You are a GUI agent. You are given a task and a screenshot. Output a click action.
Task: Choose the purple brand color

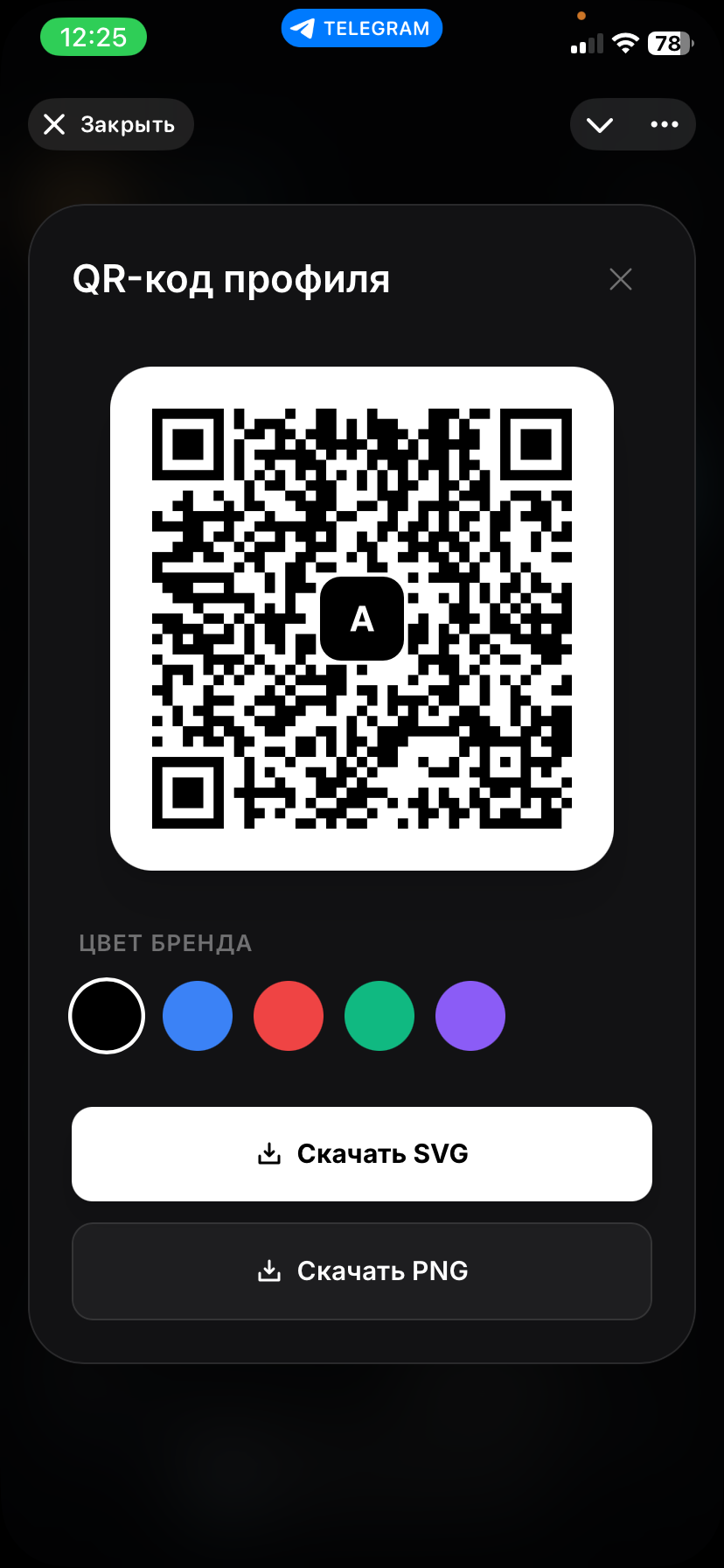coord(470,1016)
